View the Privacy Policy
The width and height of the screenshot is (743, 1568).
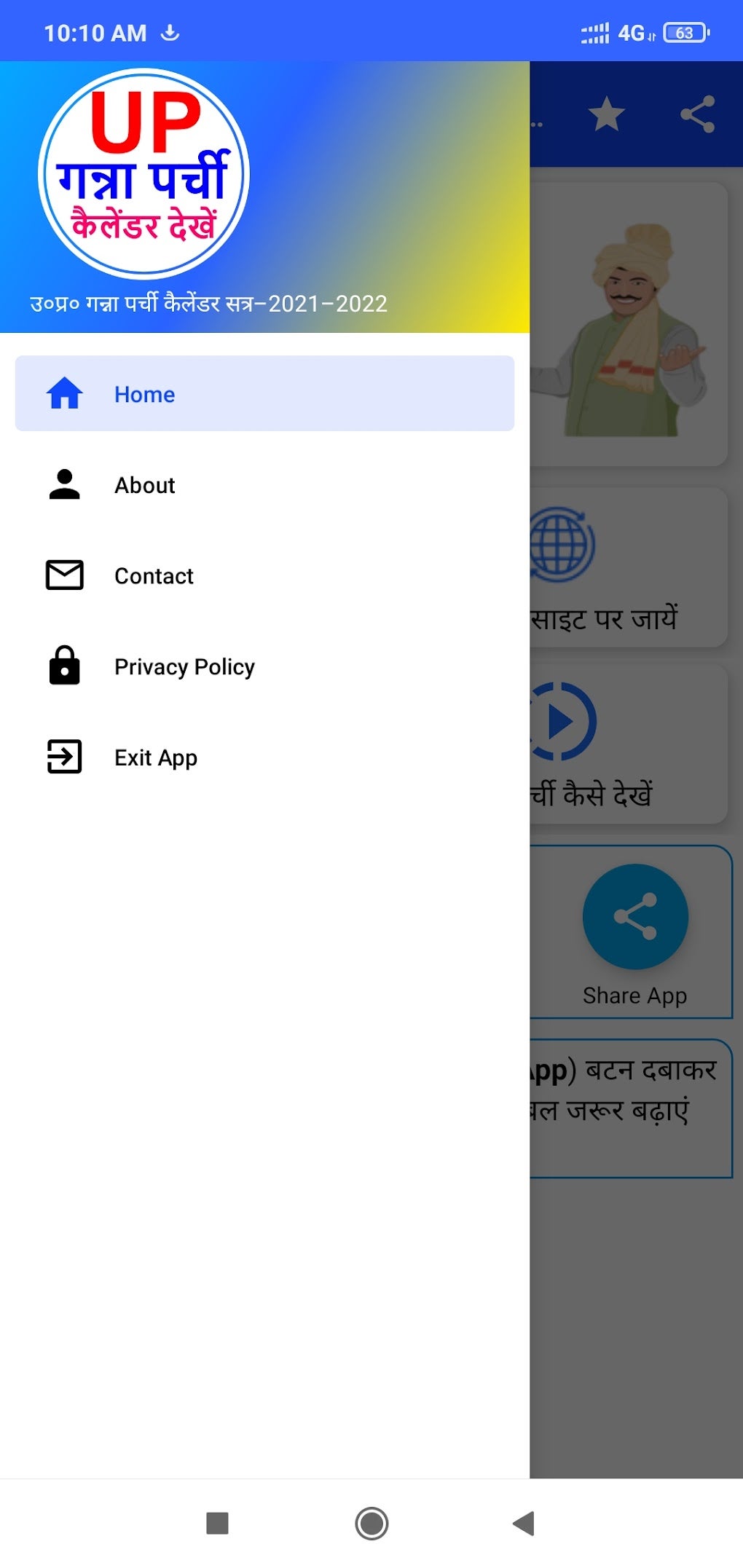click(264, 666)
